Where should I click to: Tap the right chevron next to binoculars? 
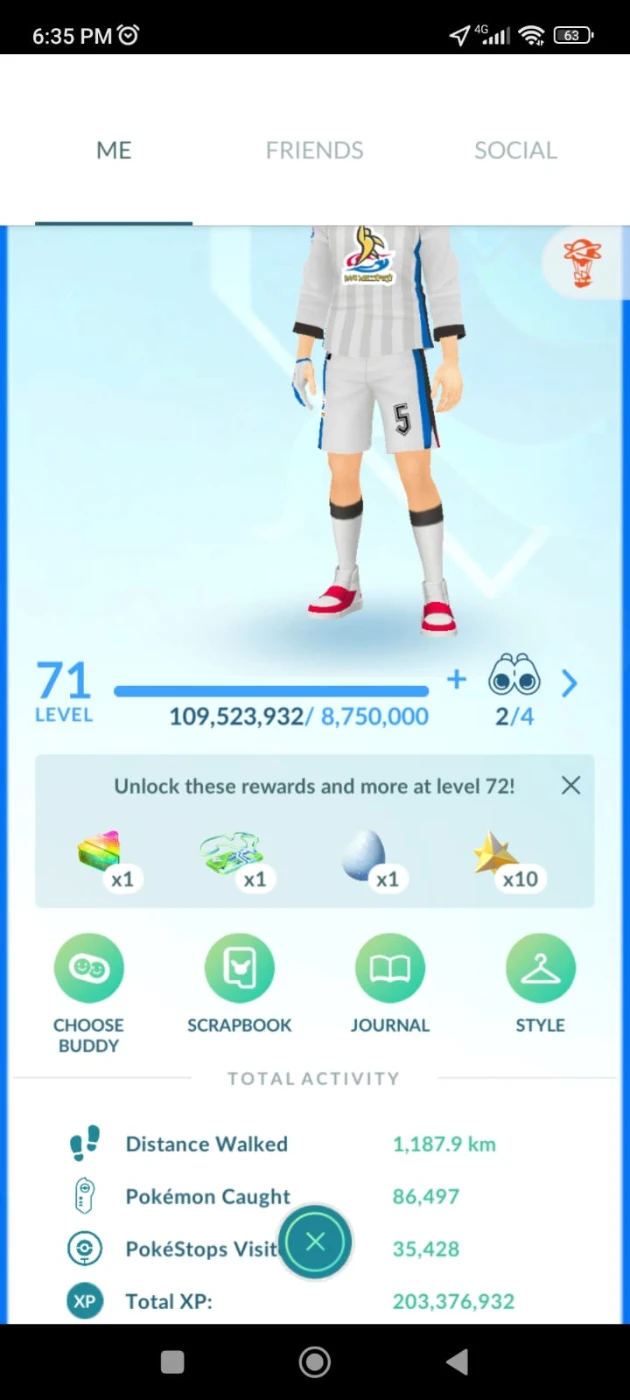[569, 683]
